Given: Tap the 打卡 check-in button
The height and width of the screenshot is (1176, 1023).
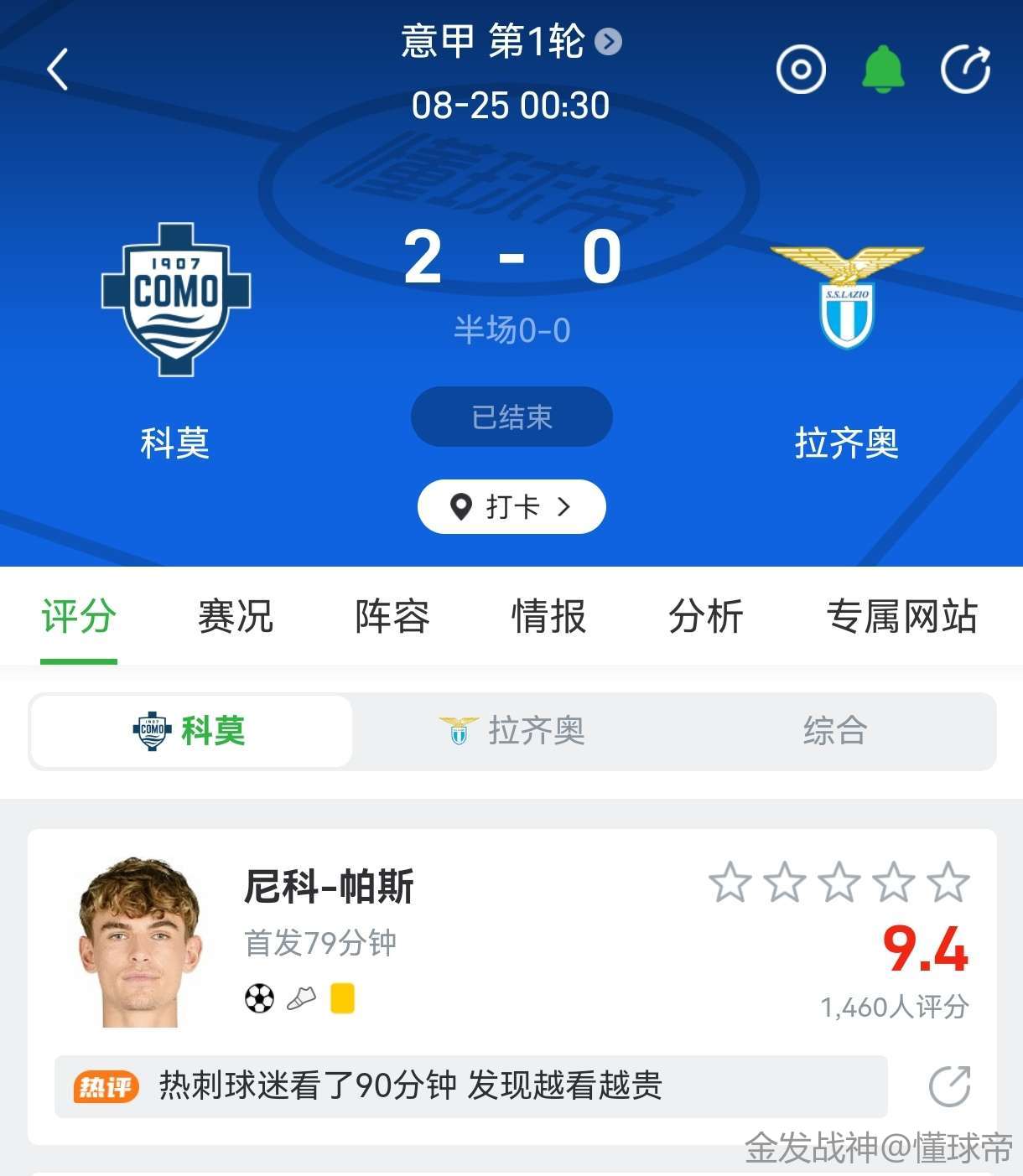Looking at the screenshot, I should (511, 506).
